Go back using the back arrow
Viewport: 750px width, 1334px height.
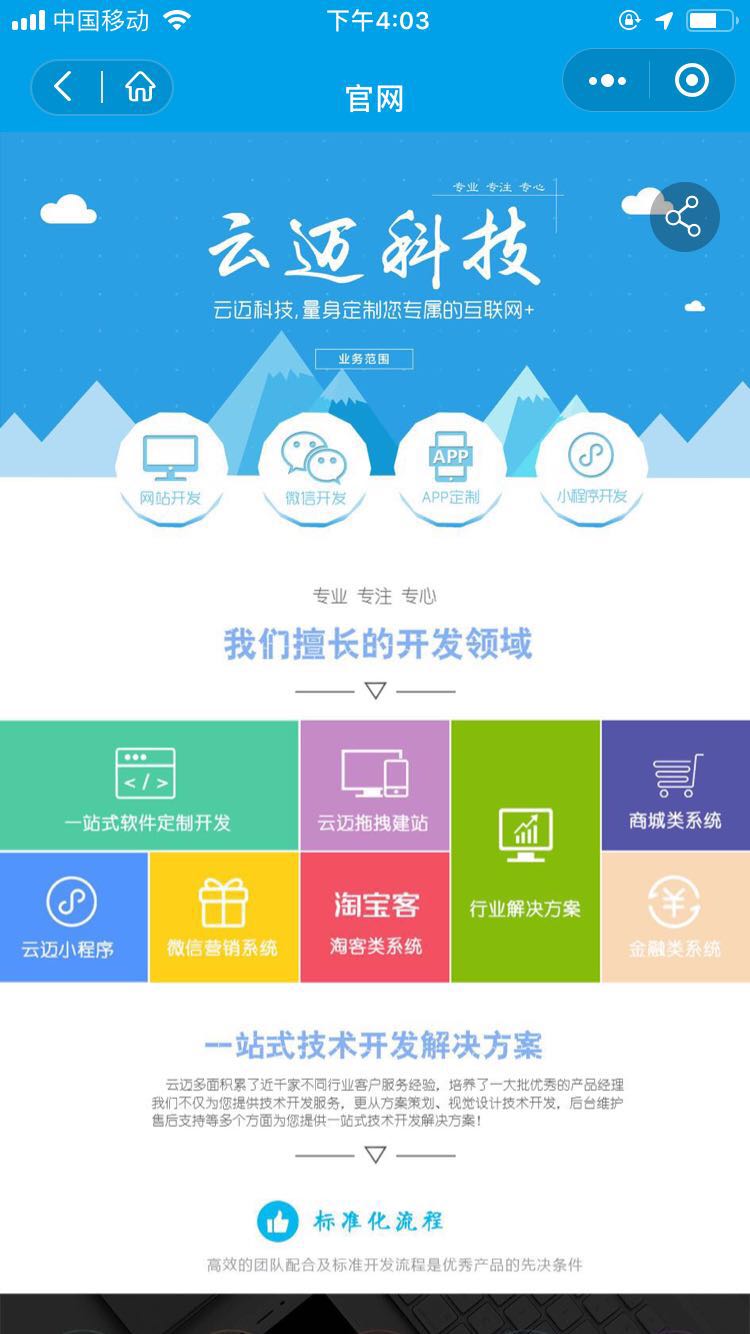[x=64, y=88]
